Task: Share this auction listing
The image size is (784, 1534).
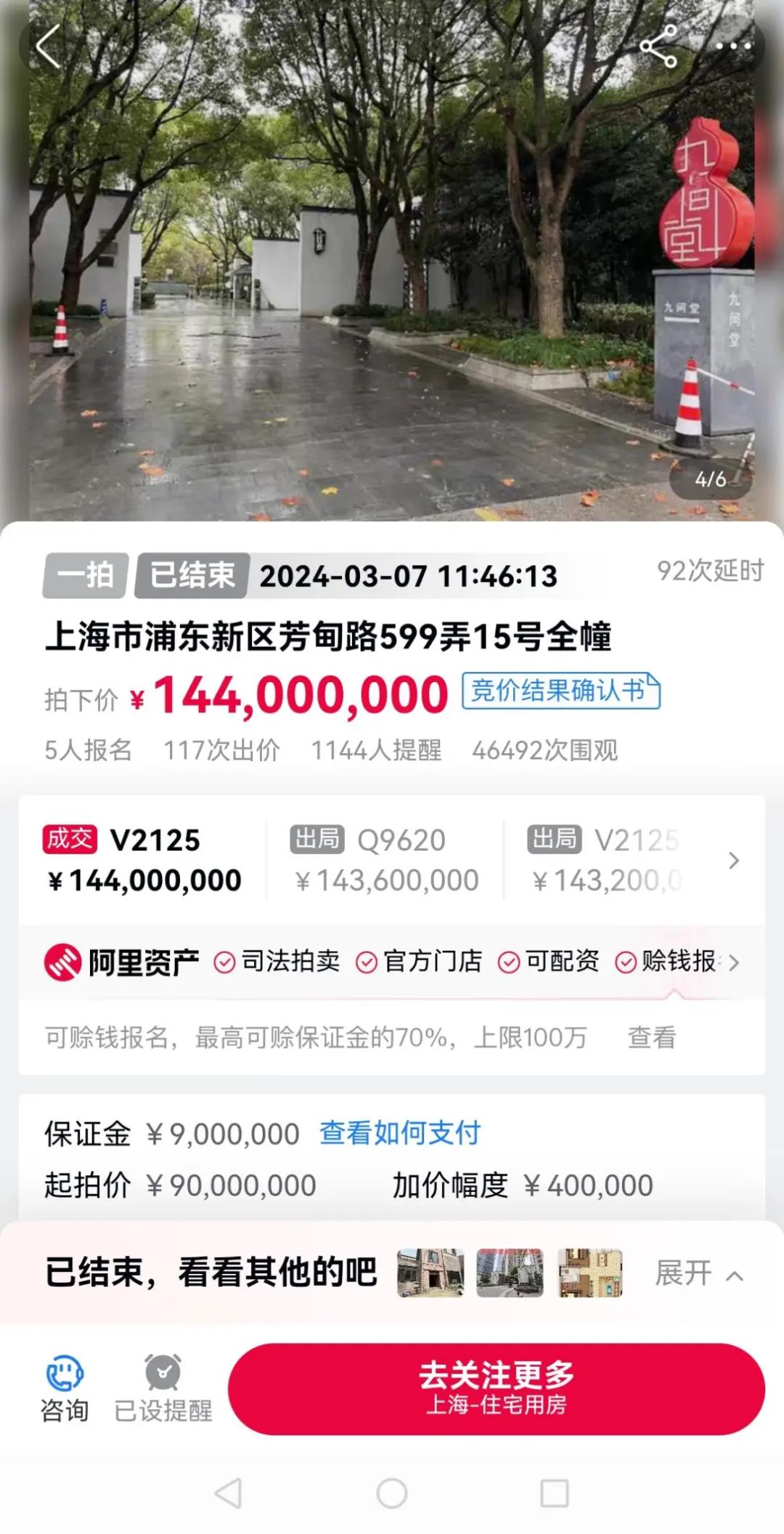Action: coord(658,46)
